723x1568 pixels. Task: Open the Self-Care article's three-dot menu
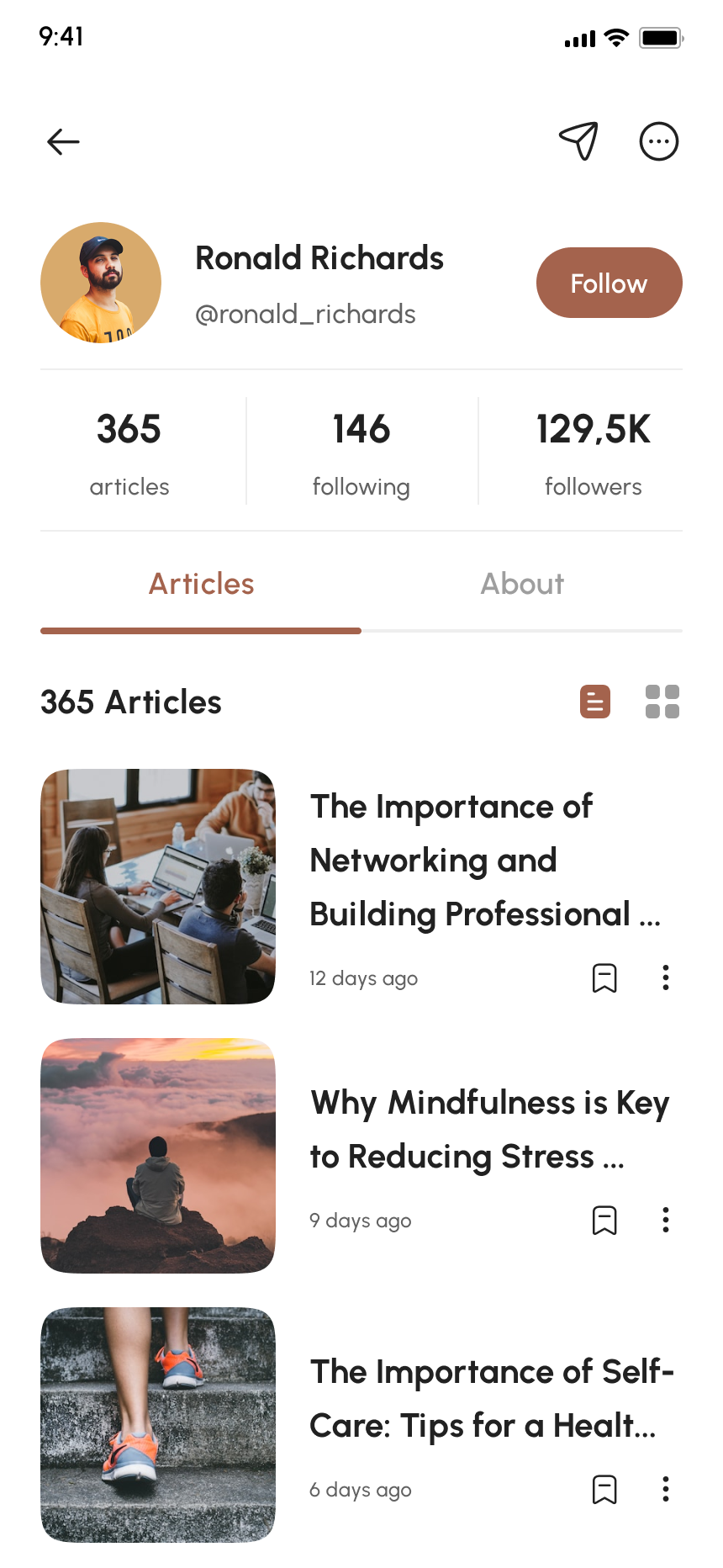coord(666,1489)
